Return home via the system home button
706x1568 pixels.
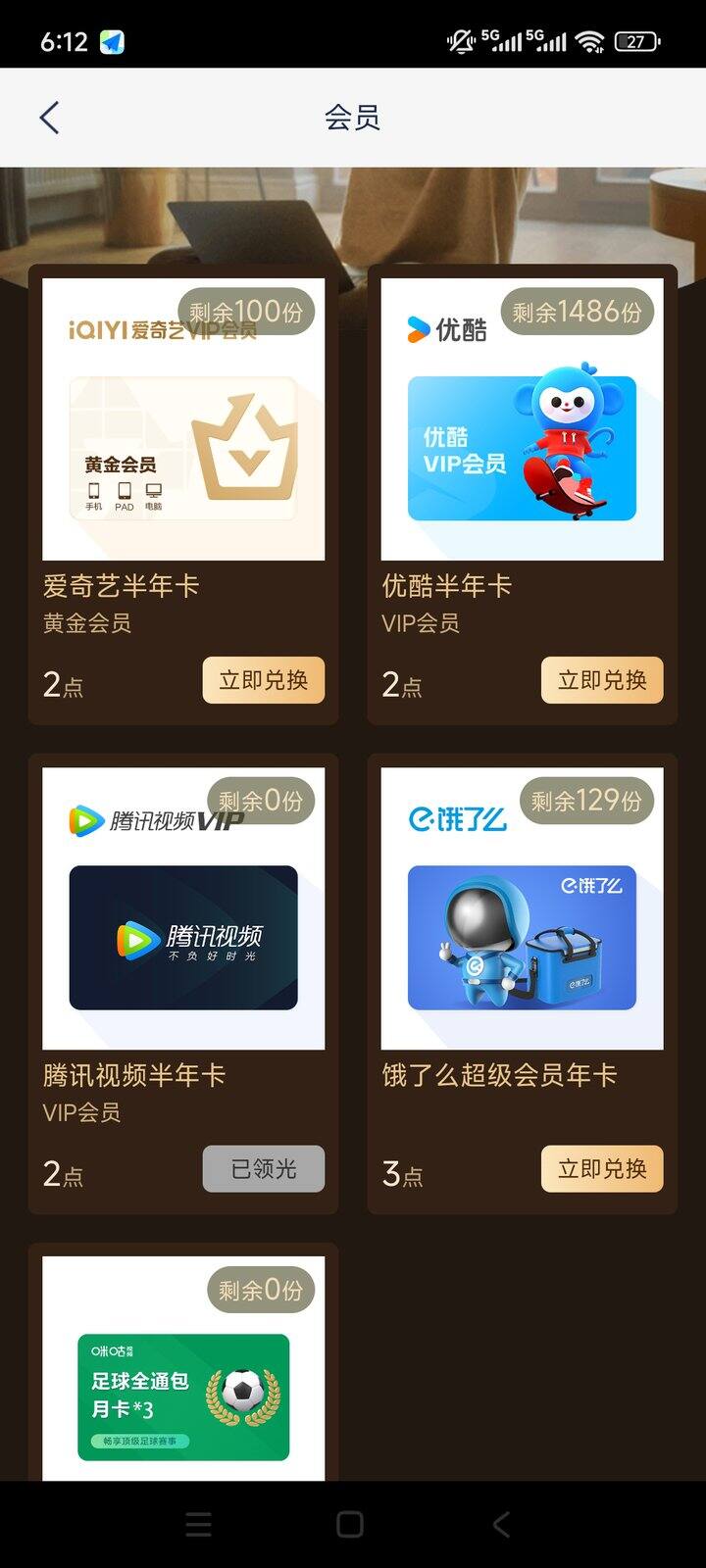pos(350,1524)
